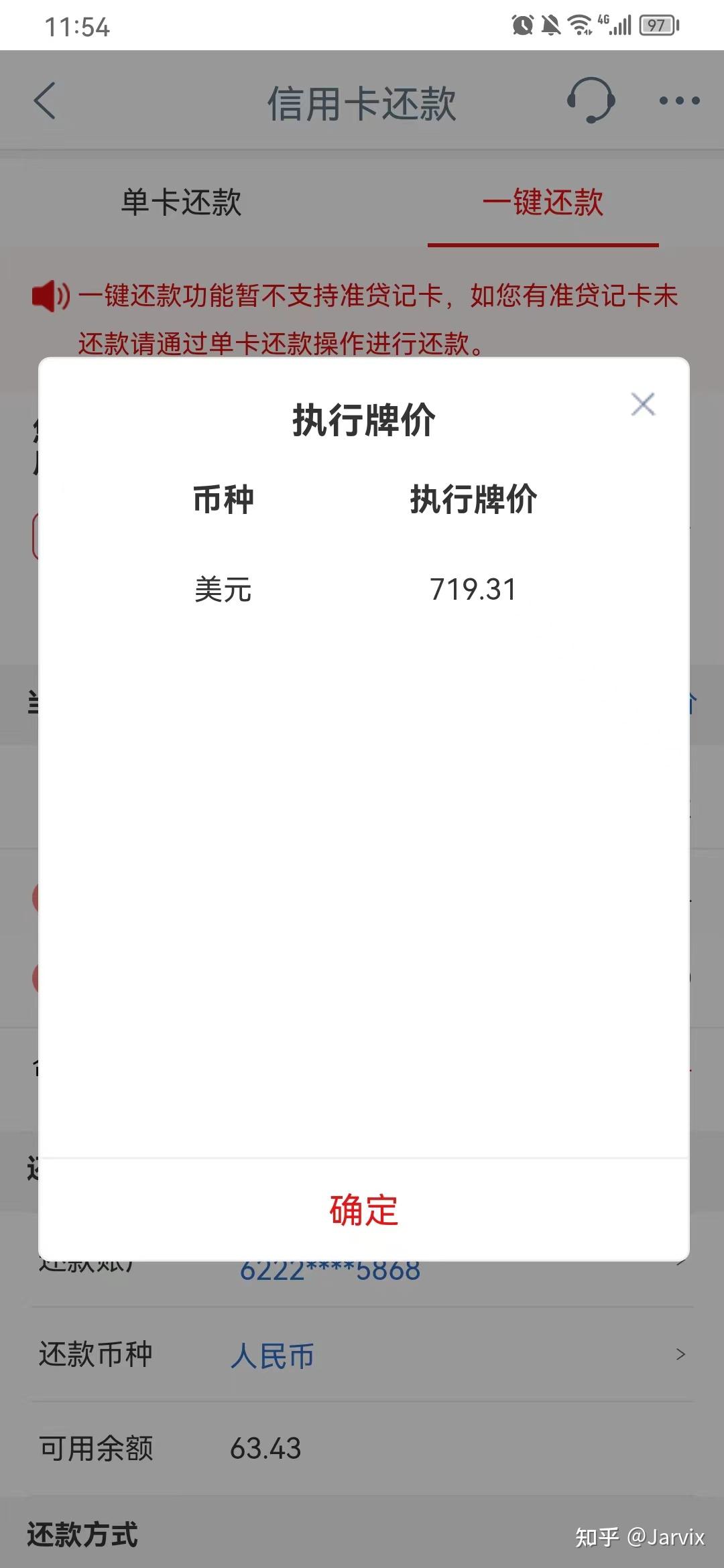Tap the 4G network indicator
Image resolution: width=724 pixels, height=1568 pixels.
click(x=601, y=22)
